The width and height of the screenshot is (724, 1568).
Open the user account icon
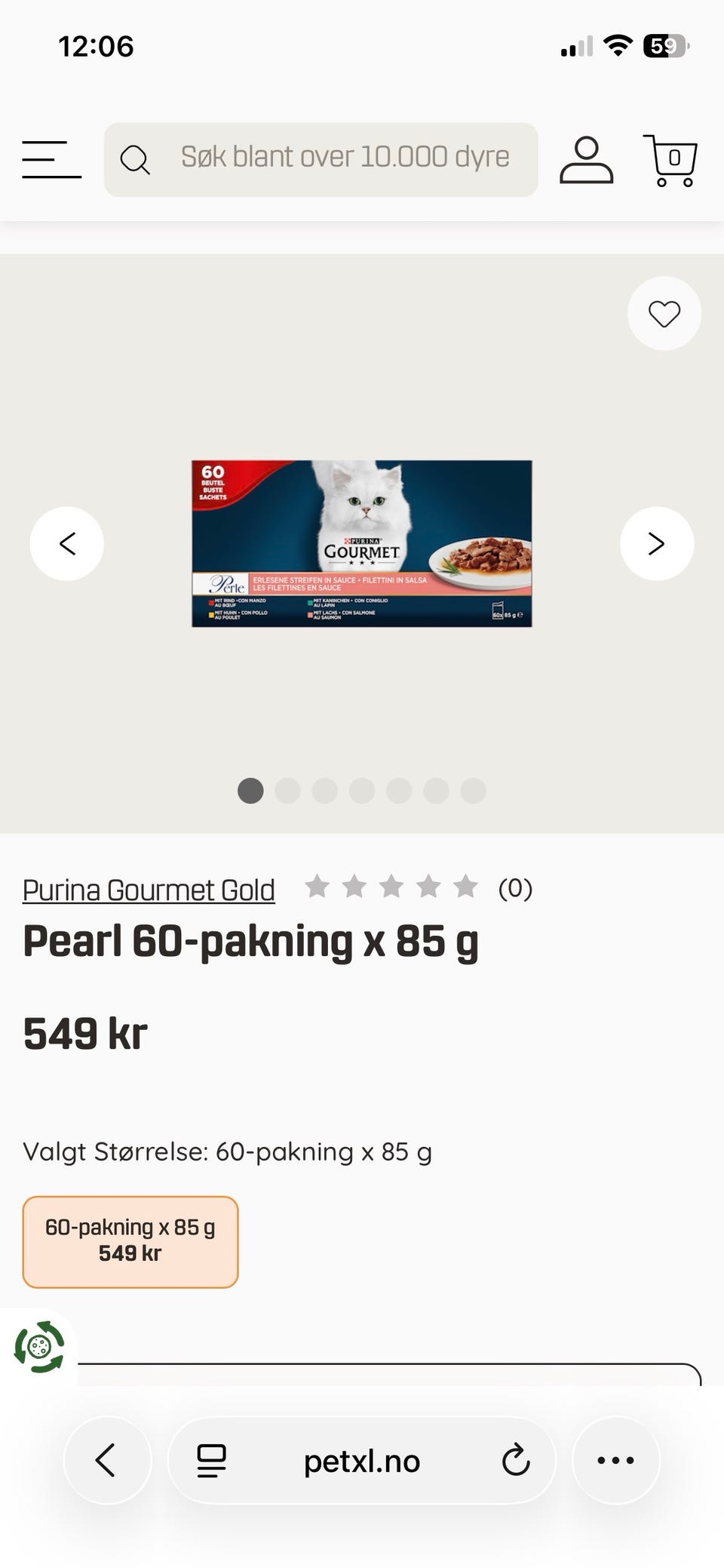point(586,160)
